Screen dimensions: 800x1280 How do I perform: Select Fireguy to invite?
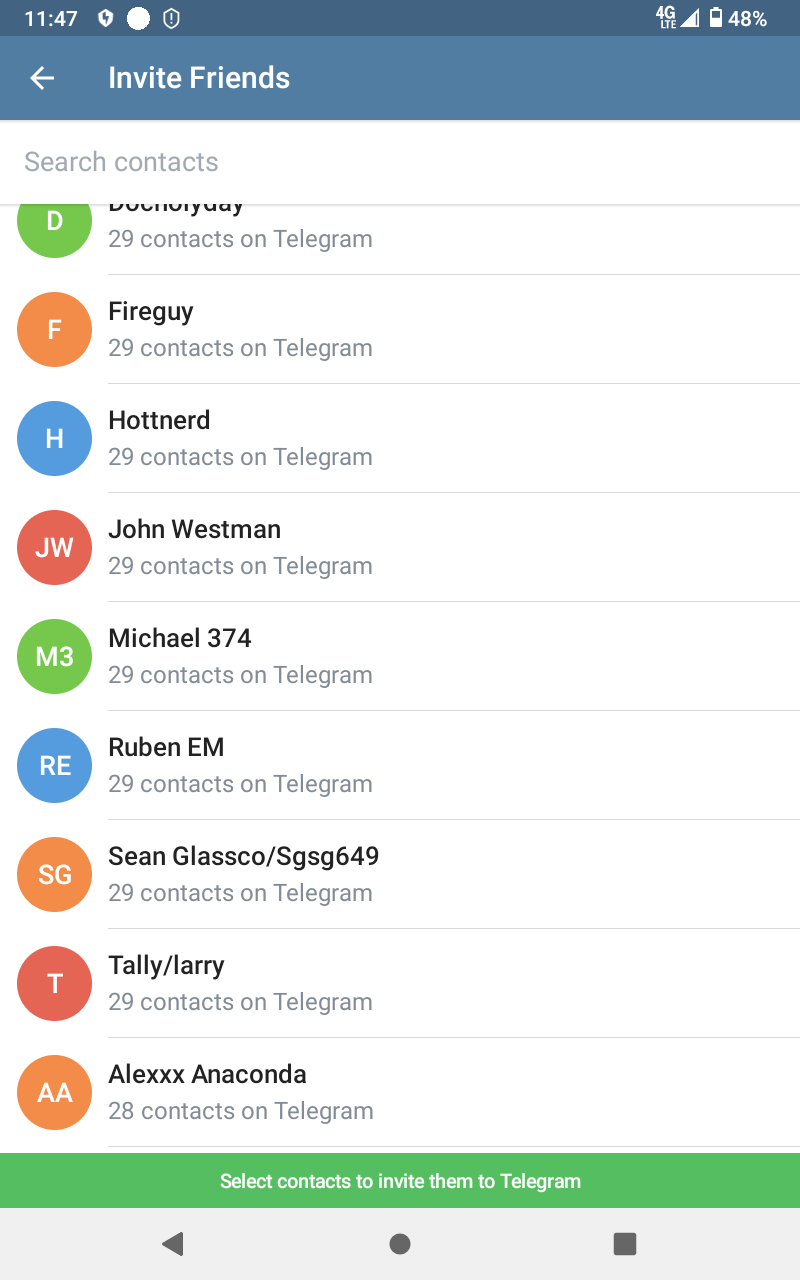coord(400,330)
